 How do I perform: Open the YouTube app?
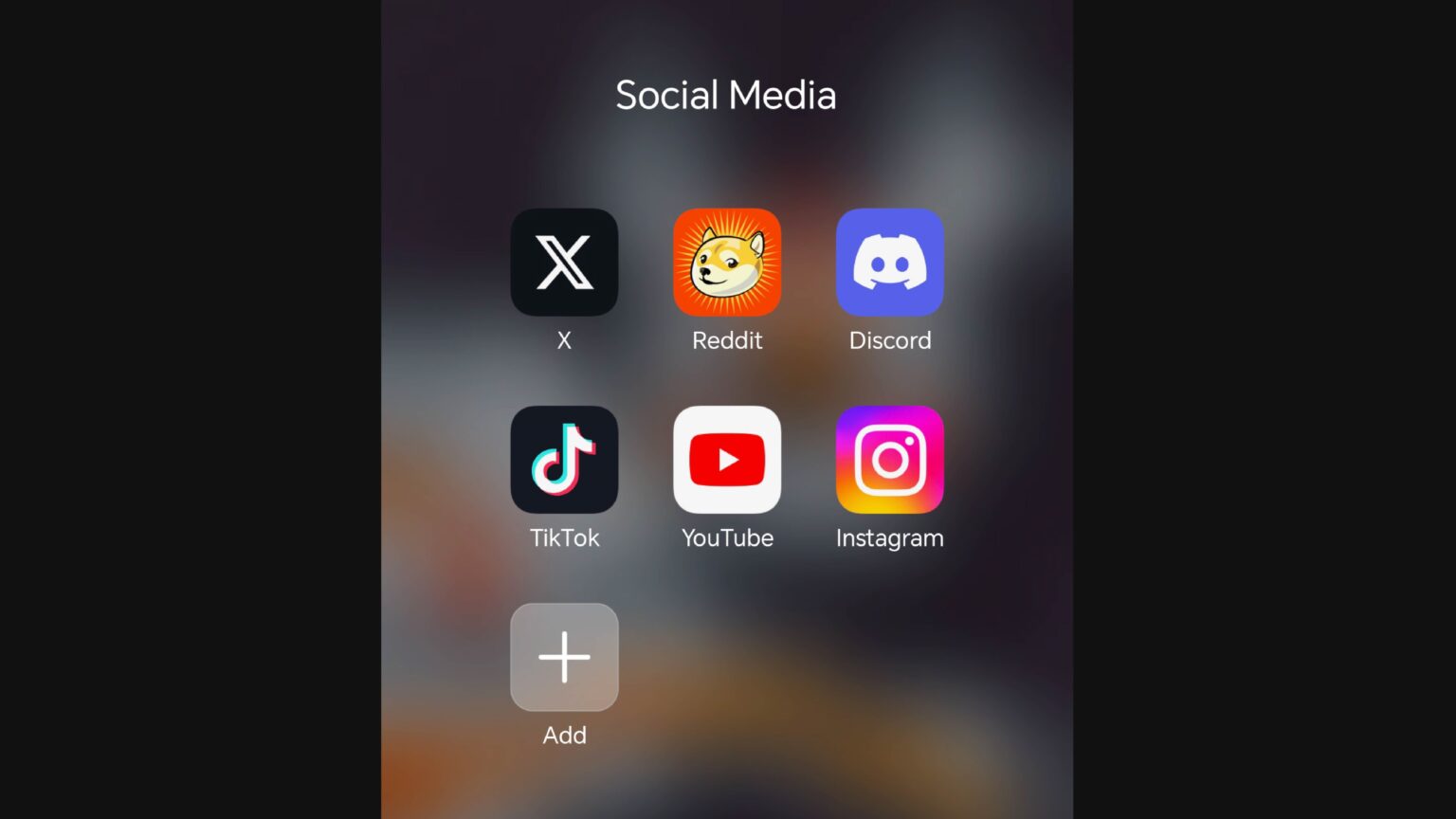tap(727, 460)
